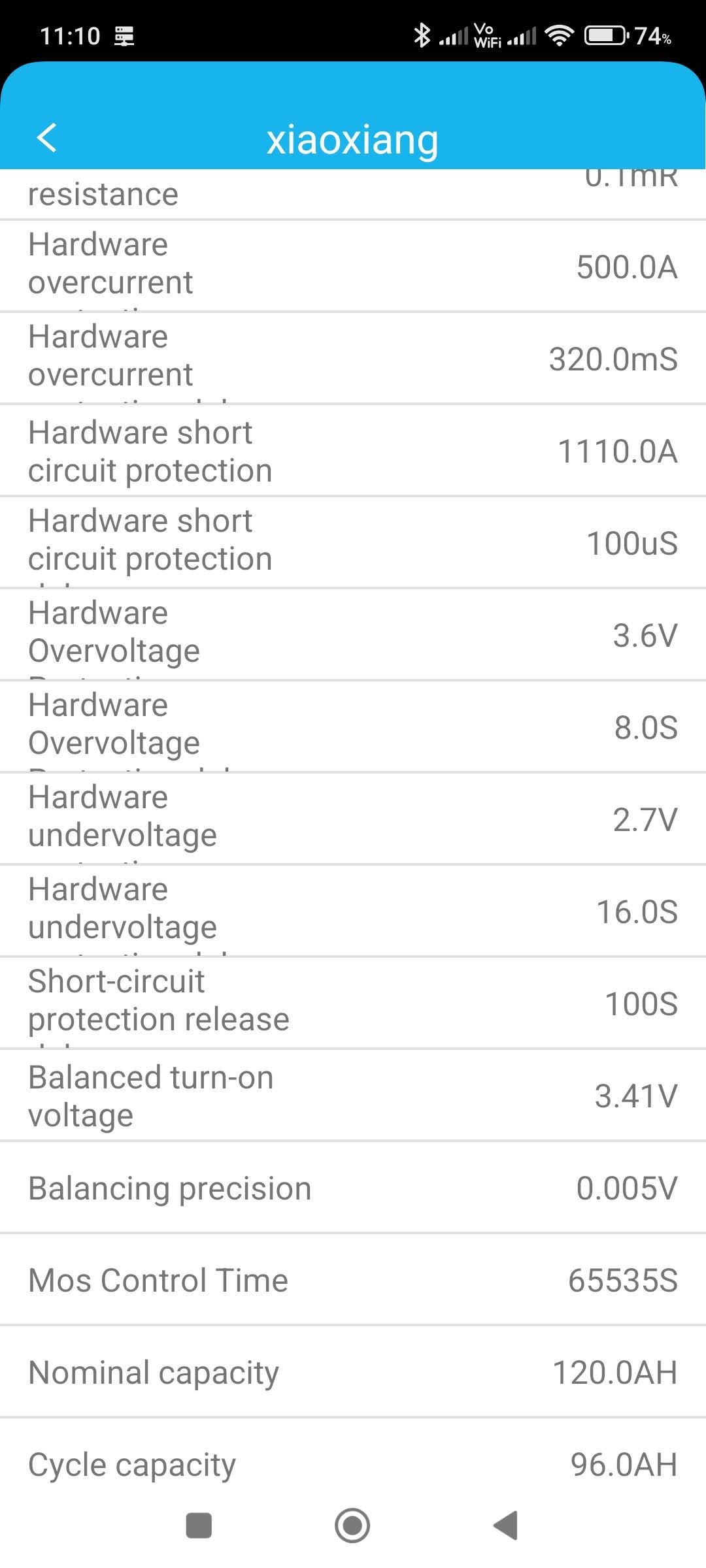Edit the Nominal capacity setting
706x1568 pixels.
[353, 1372]
